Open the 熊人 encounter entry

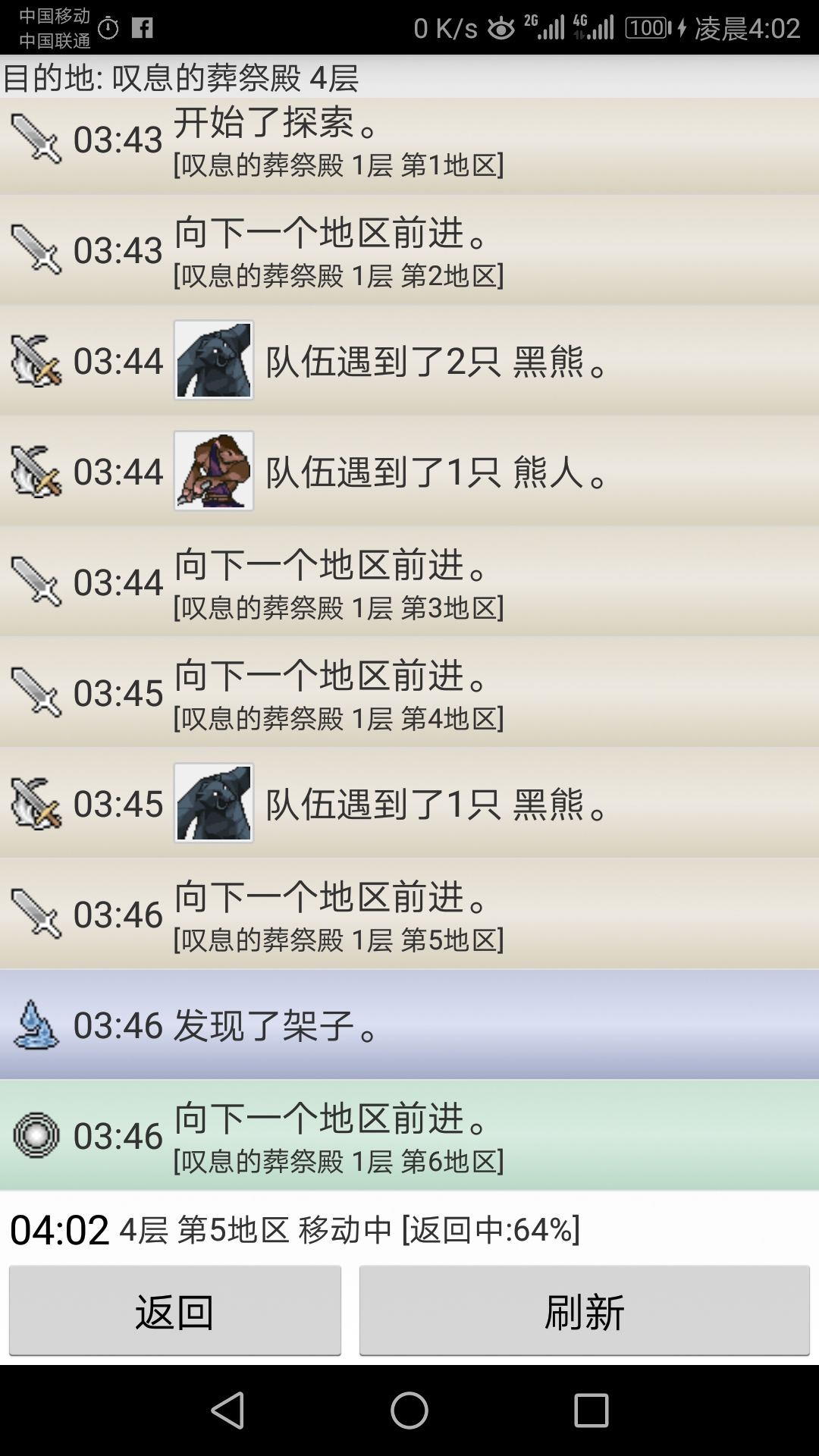409,471
